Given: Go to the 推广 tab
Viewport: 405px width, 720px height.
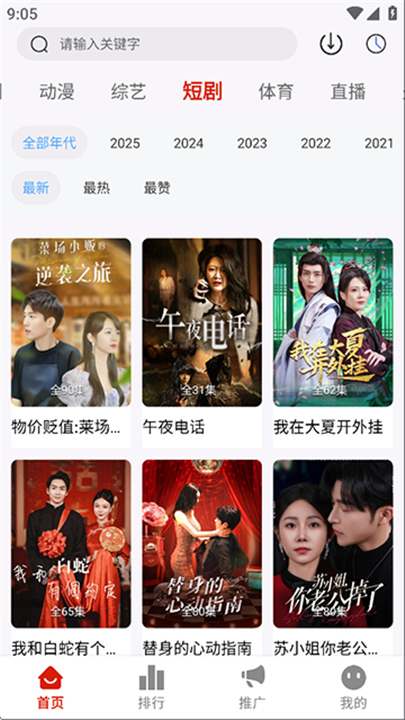Looking at the screenshot, I should [x=253, y=687].
